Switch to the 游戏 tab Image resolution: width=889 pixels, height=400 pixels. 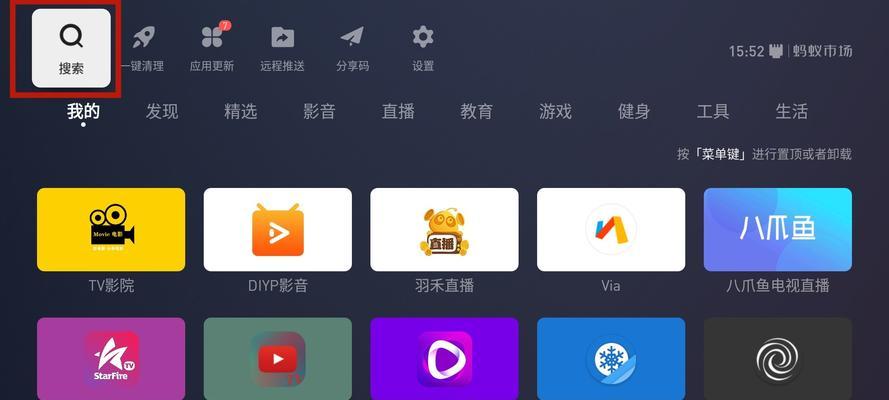pos(555,112)
